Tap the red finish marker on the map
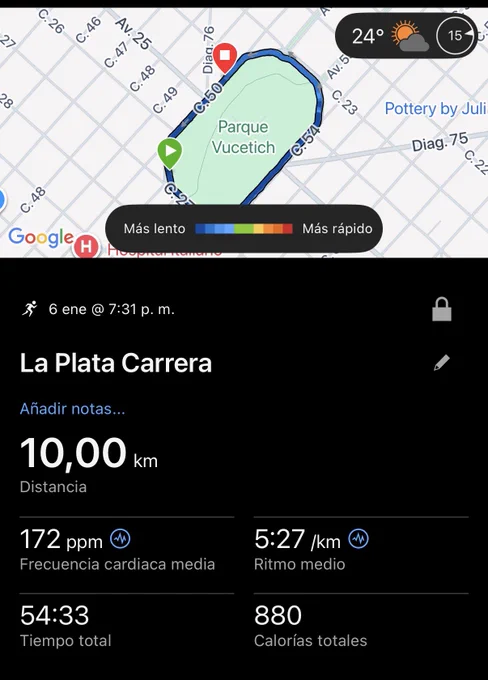This screenshot has height=680, width=488. tap(225, 57)
